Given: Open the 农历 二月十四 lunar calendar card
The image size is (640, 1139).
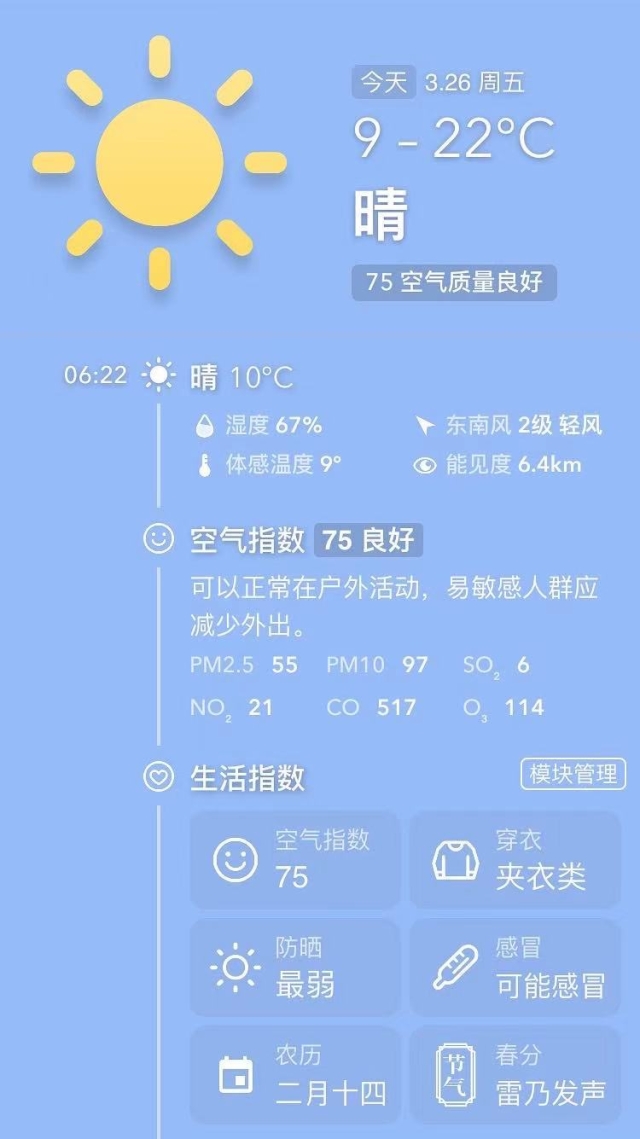Looking at the screenshot, I should click(x=295, y=1074).
